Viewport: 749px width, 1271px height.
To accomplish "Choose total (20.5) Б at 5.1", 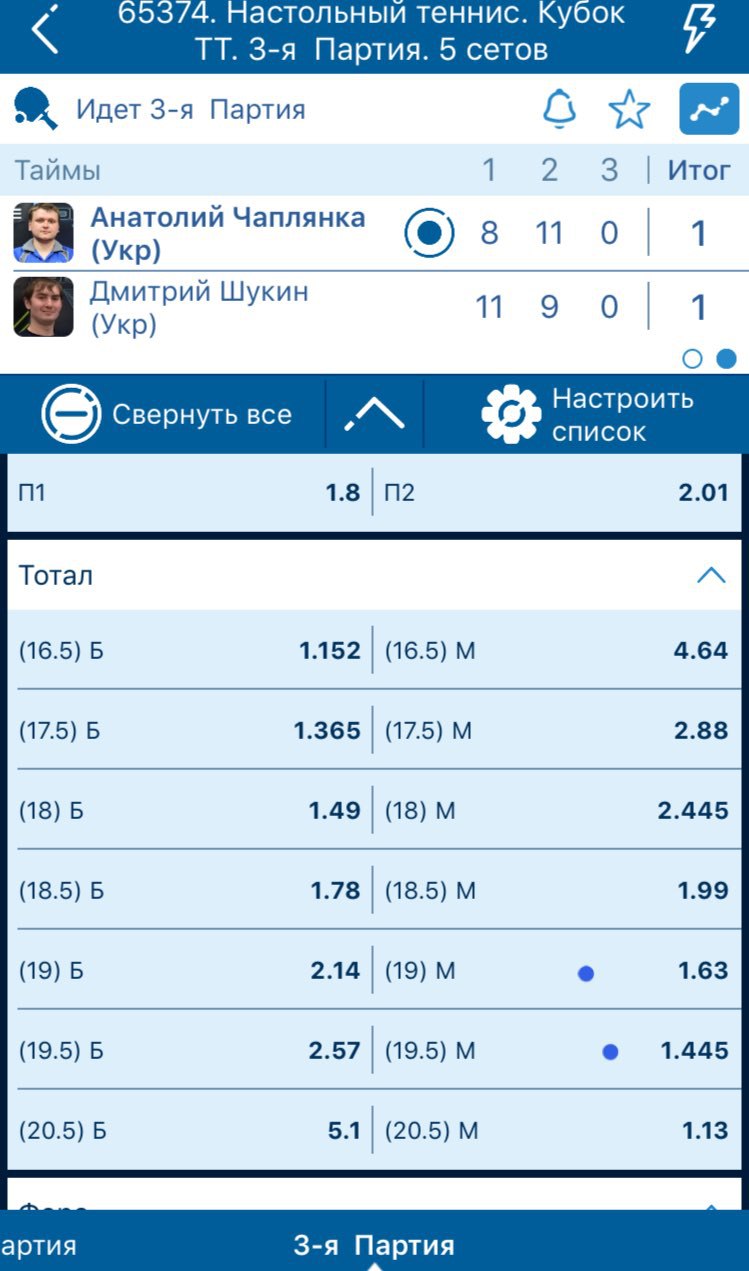I will coord(190,1131).
